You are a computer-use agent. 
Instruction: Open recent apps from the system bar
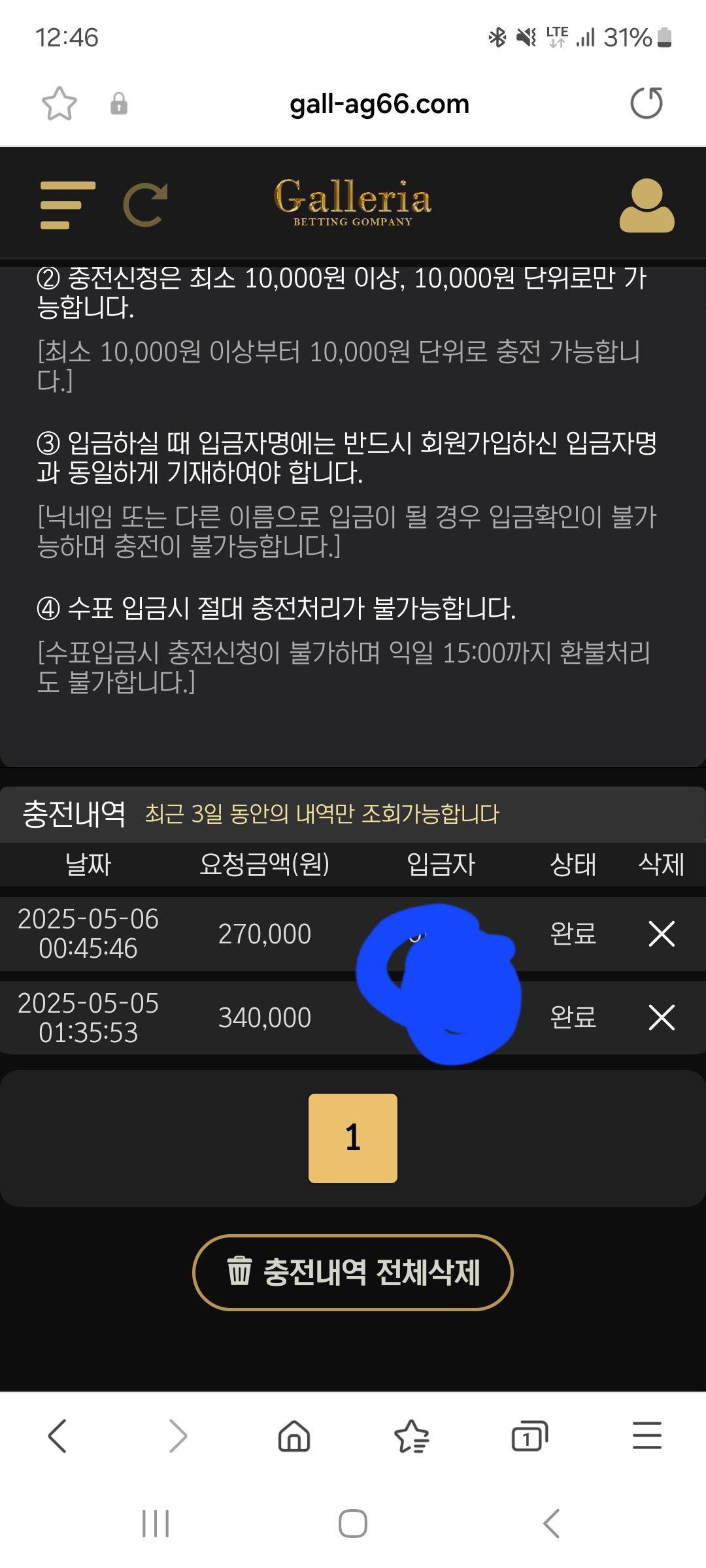[156, 1524]
